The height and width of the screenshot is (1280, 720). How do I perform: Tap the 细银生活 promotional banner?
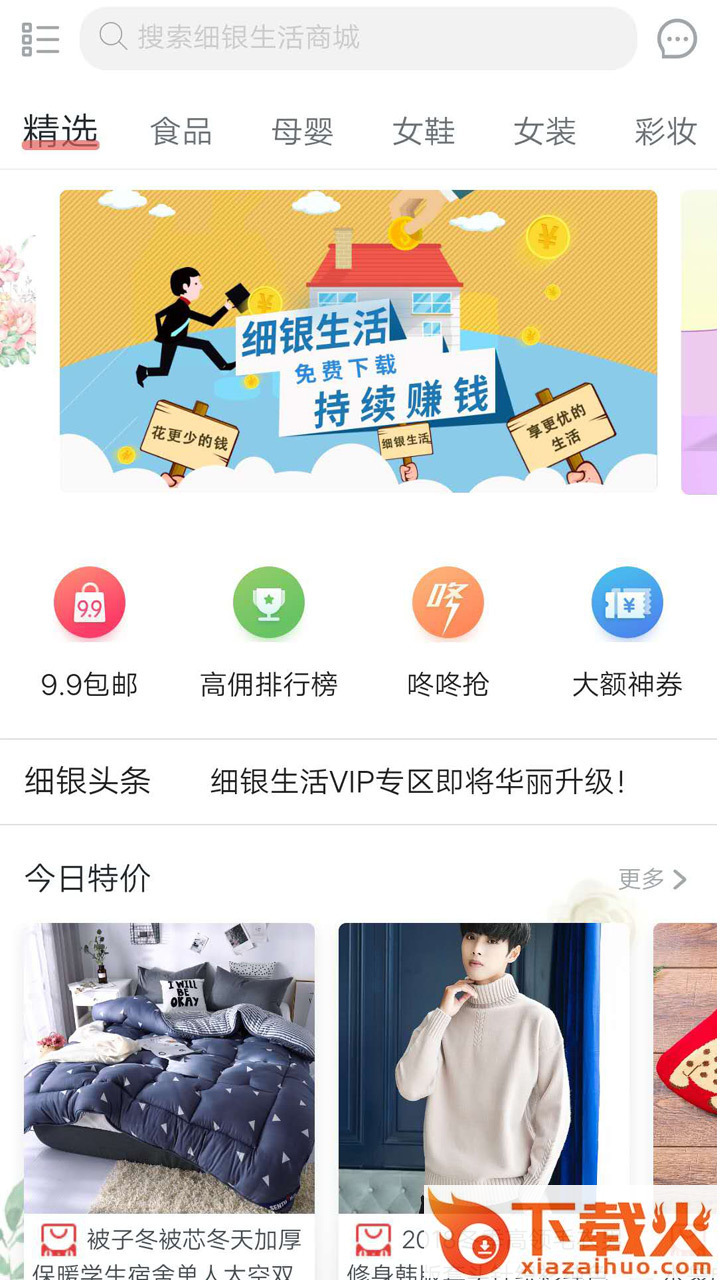tap(360, 340)
